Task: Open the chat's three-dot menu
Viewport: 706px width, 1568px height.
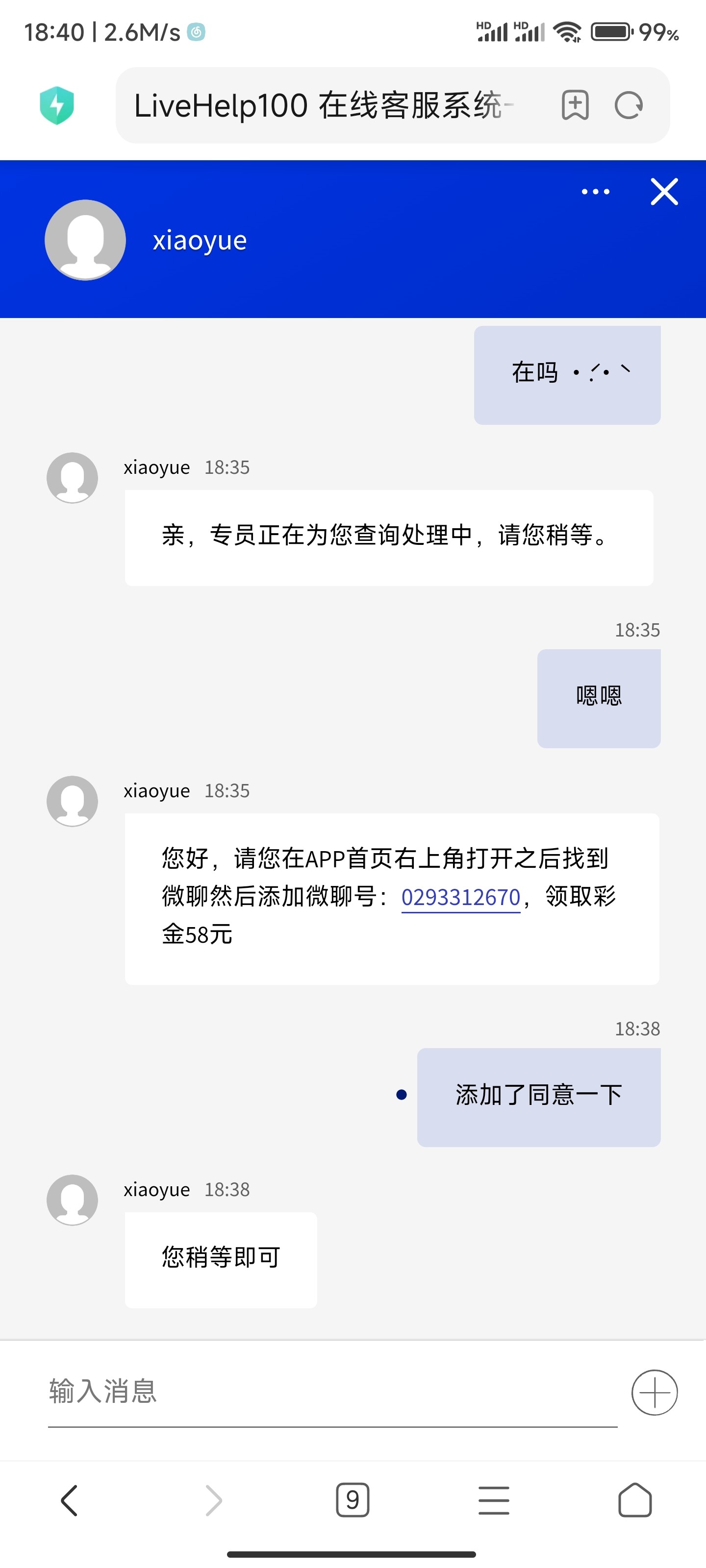Action: tap(595, 192)
